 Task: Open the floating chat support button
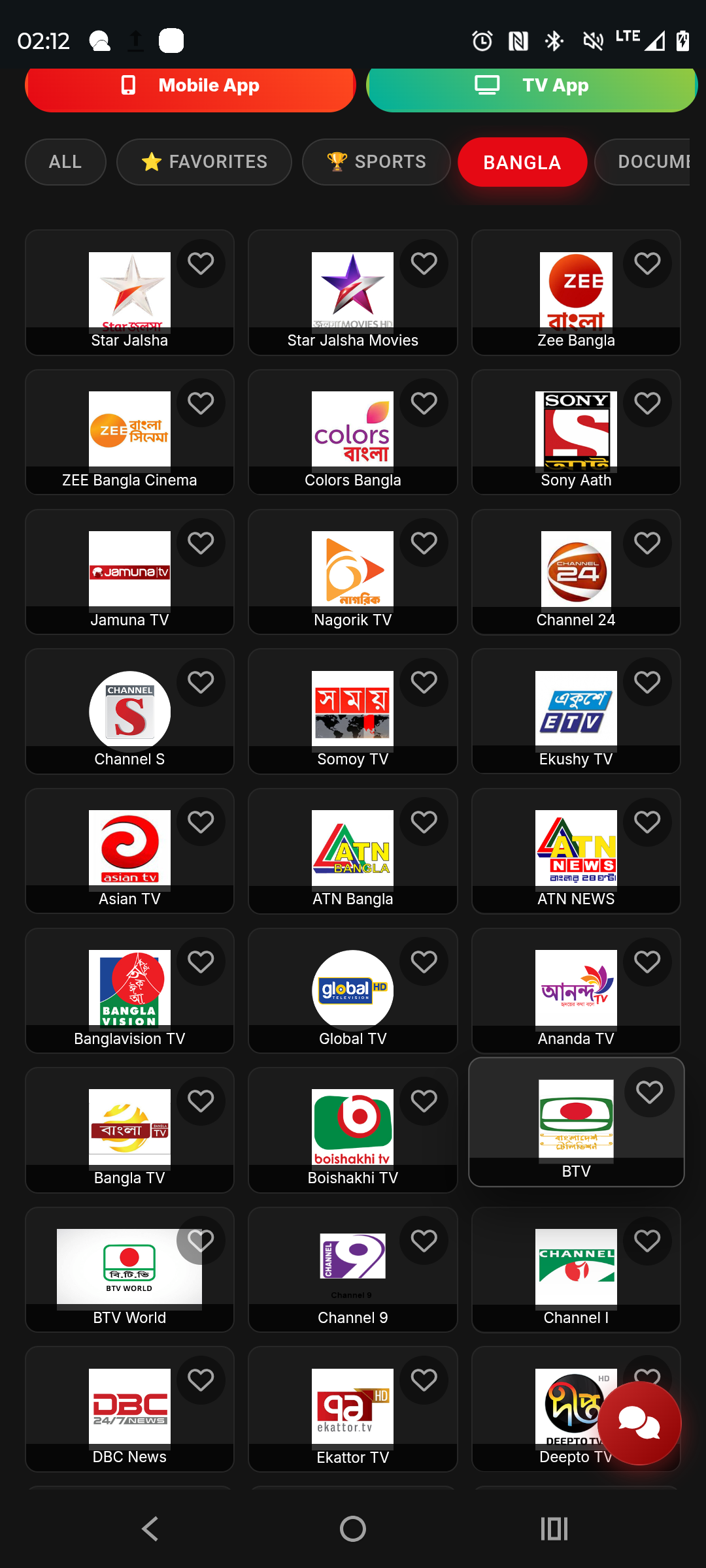[x=639, y=1423]
